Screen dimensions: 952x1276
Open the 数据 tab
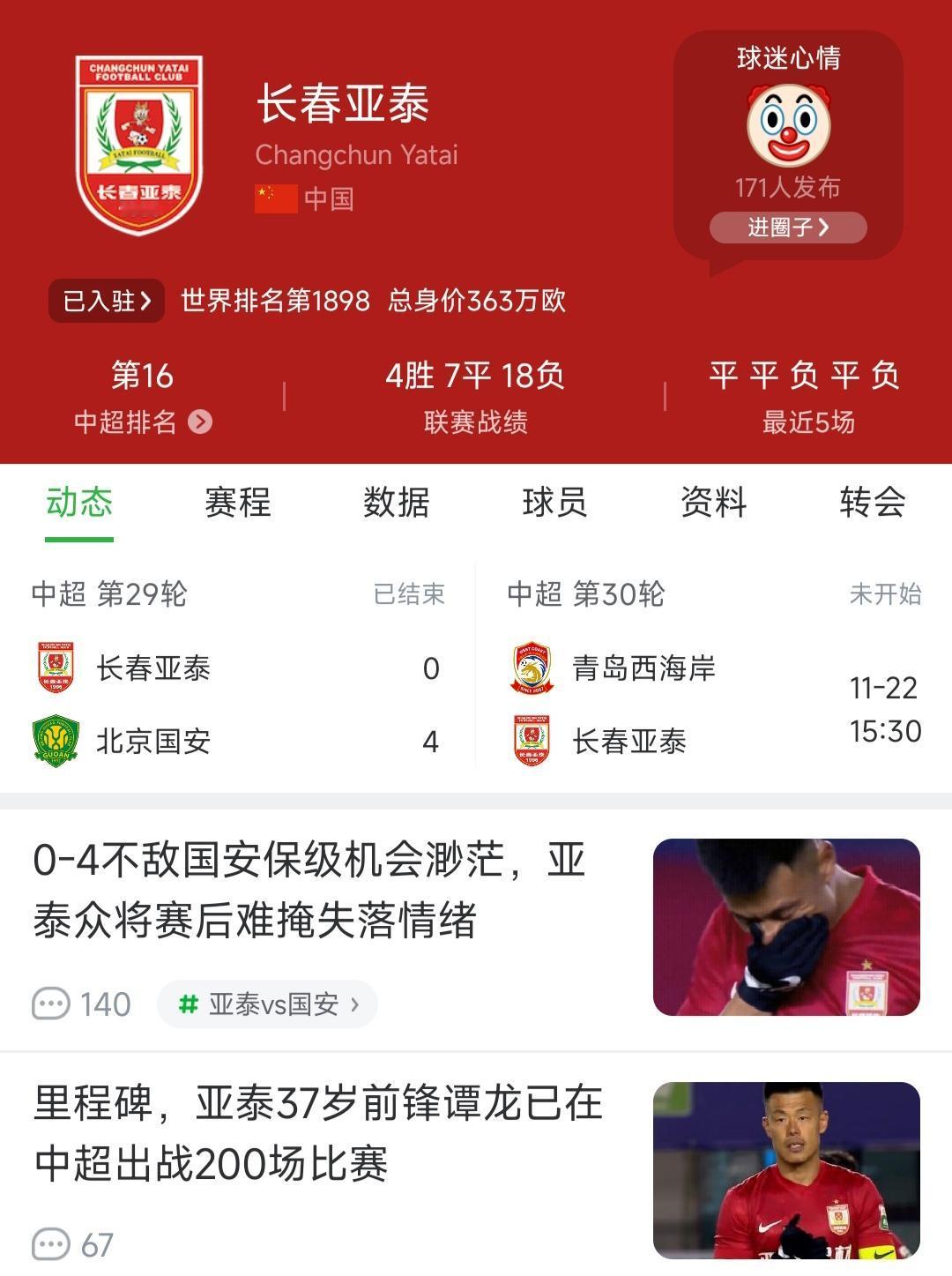(x=395, y=503)
